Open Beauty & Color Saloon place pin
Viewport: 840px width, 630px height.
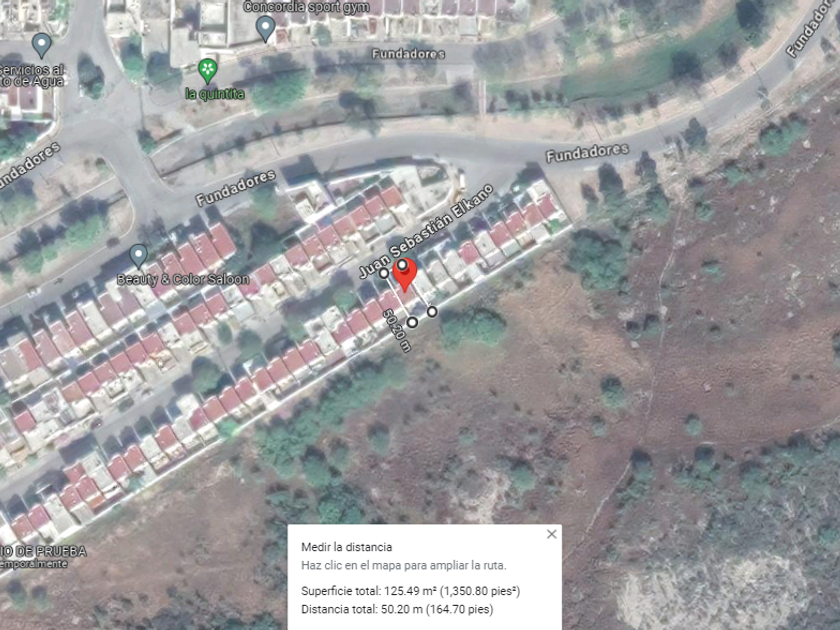click(139, 257)
